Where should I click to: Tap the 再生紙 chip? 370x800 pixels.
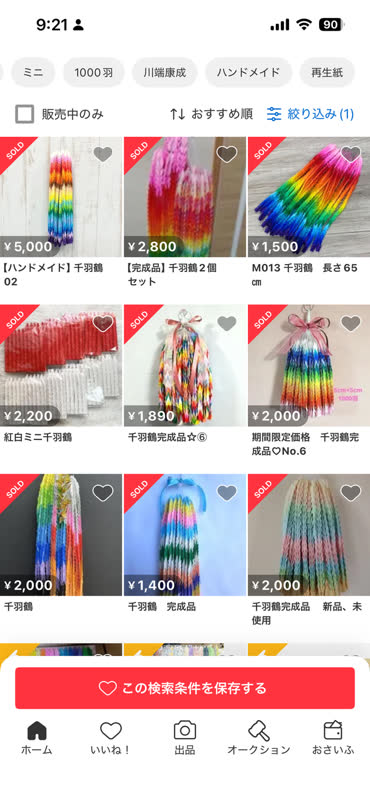pyautogui.click(x=327, y=72)
